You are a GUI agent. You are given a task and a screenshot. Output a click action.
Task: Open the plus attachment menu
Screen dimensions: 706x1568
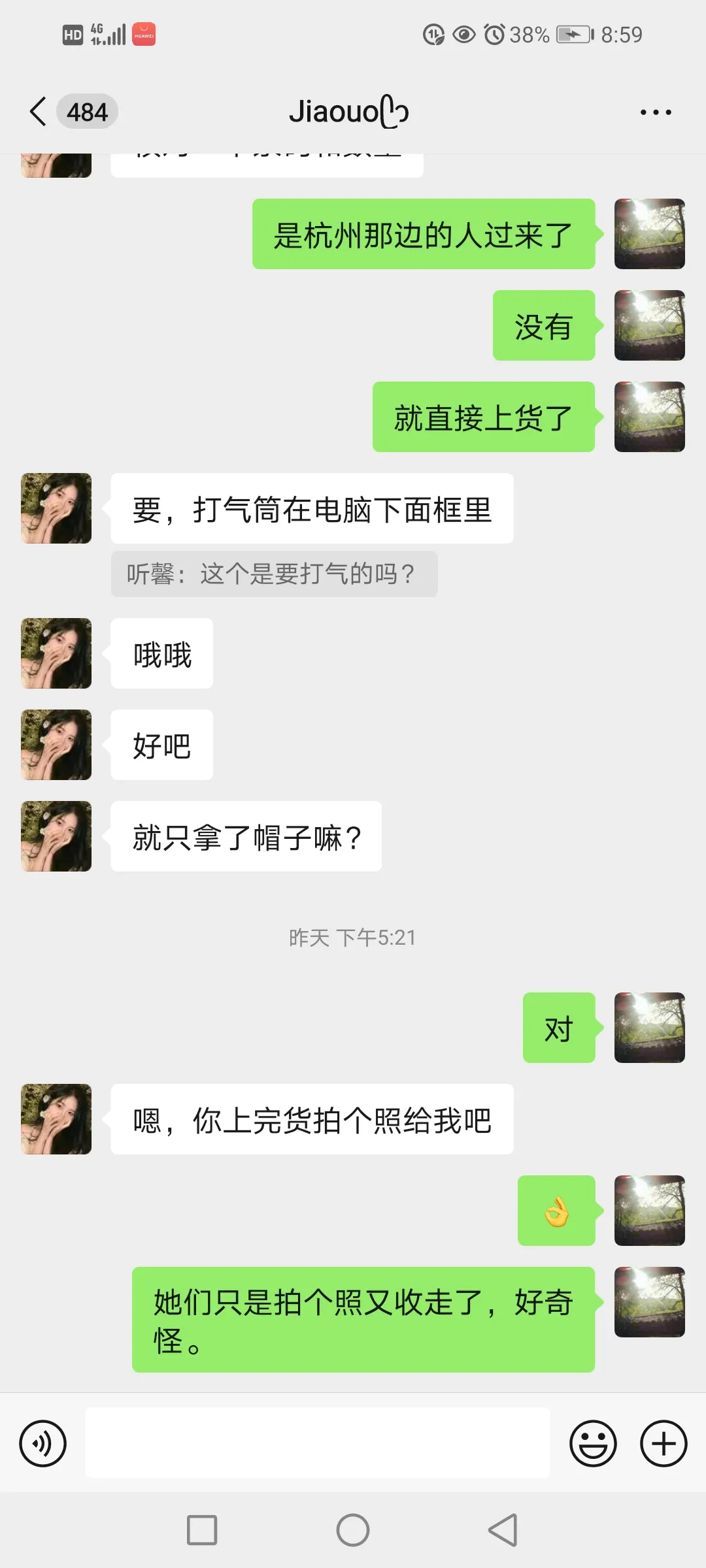click(x=664, y=1443)
